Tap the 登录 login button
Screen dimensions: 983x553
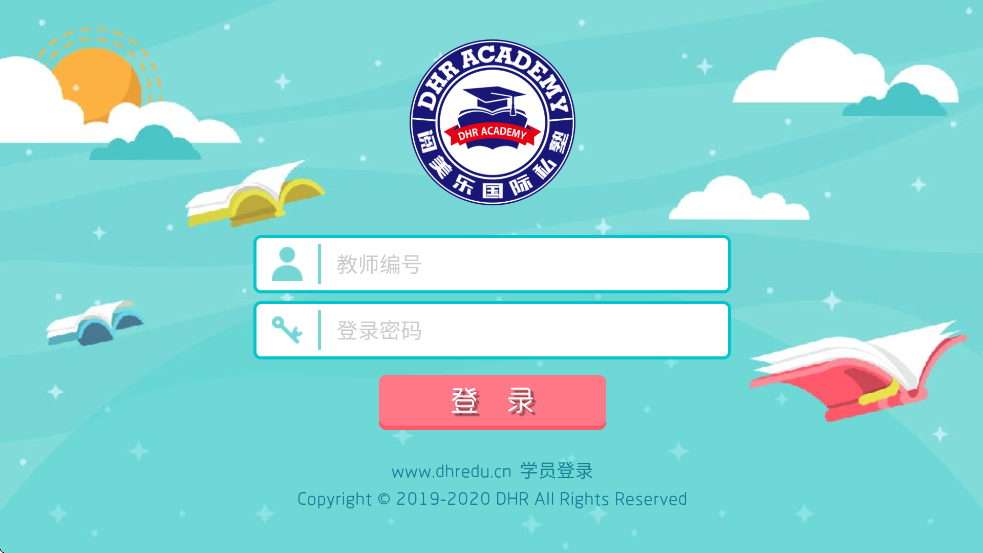(492, 402)
